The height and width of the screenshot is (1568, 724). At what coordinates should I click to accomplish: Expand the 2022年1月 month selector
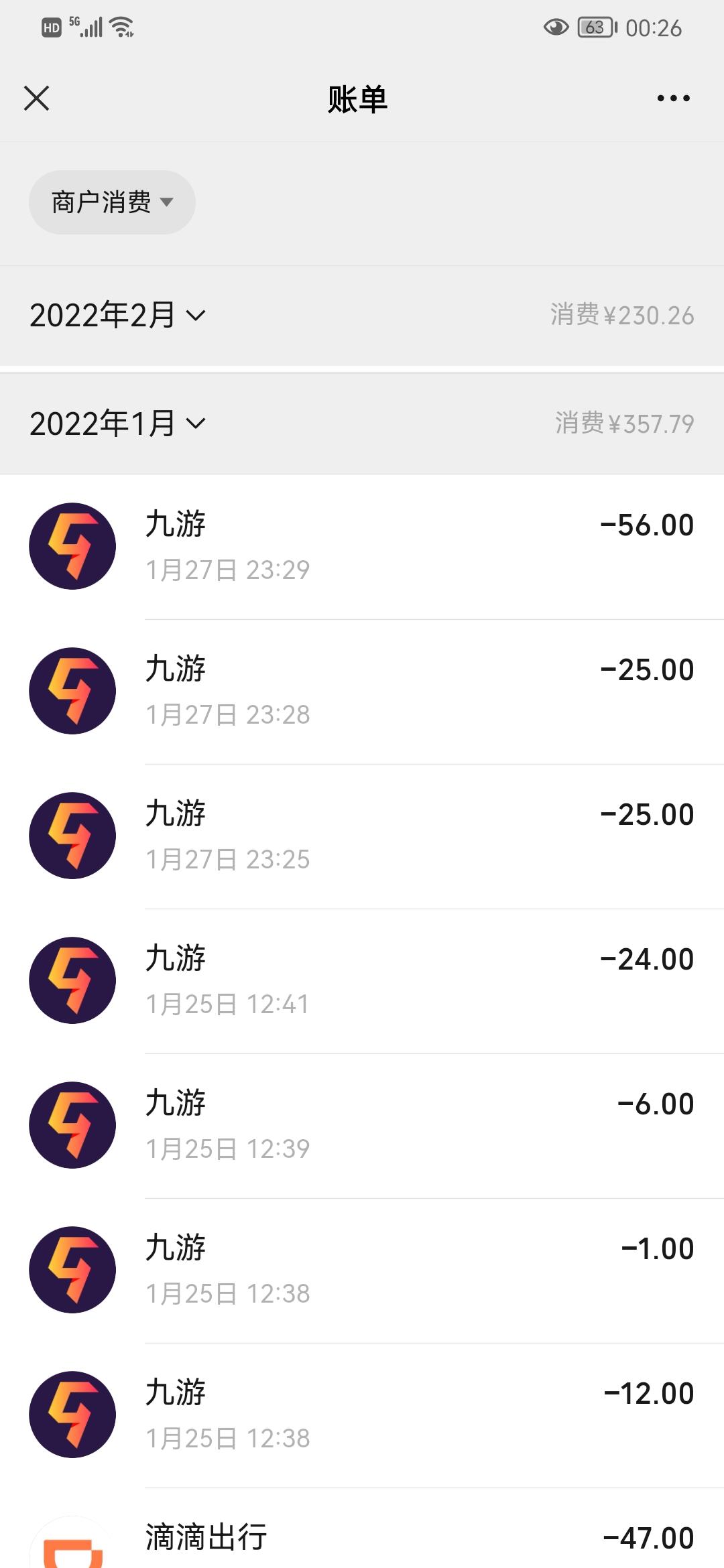click(117, 423)
